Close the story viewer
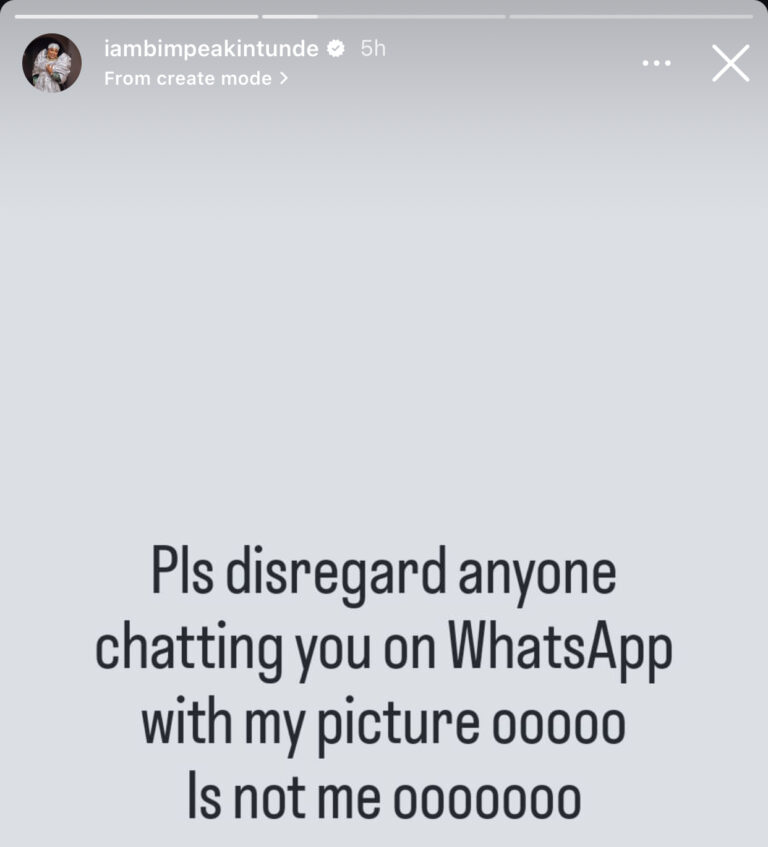Screen dimensions: 768x847 (x=730, y=63)
